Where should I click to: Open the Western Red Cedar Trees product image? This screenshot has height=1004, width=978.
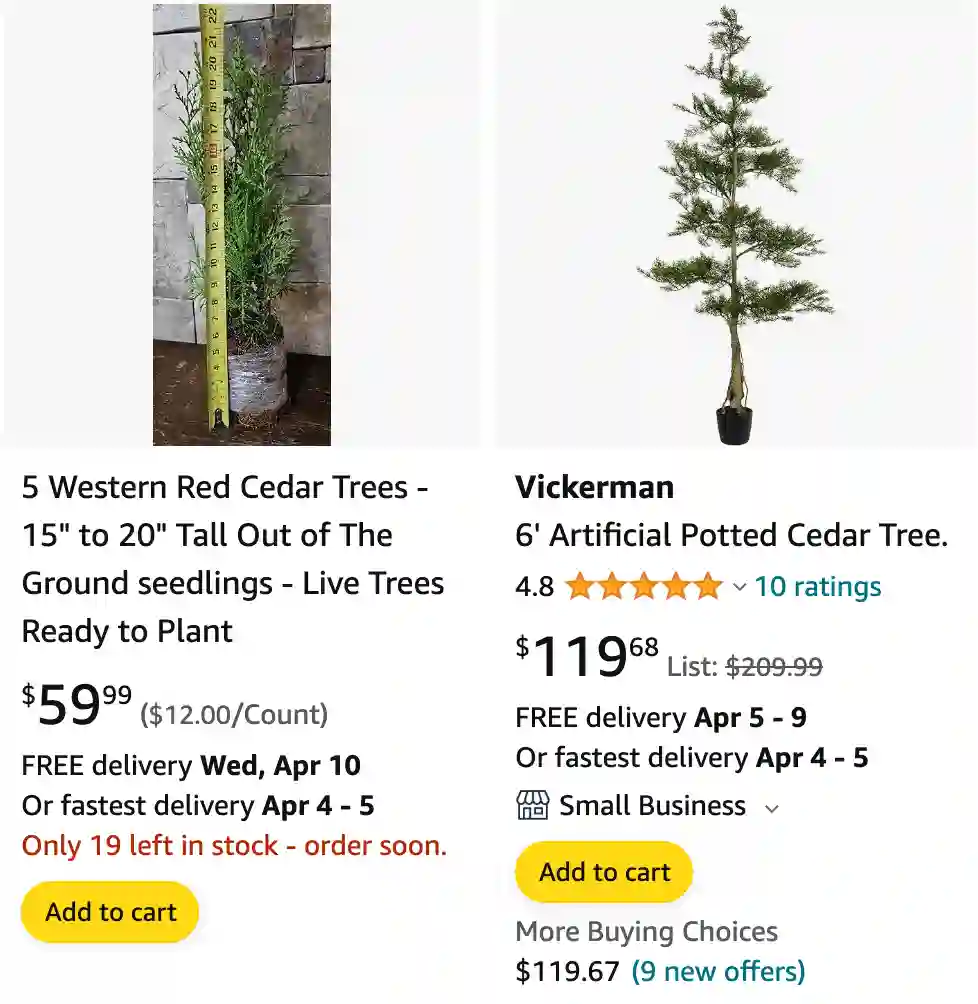click(241, 225)
